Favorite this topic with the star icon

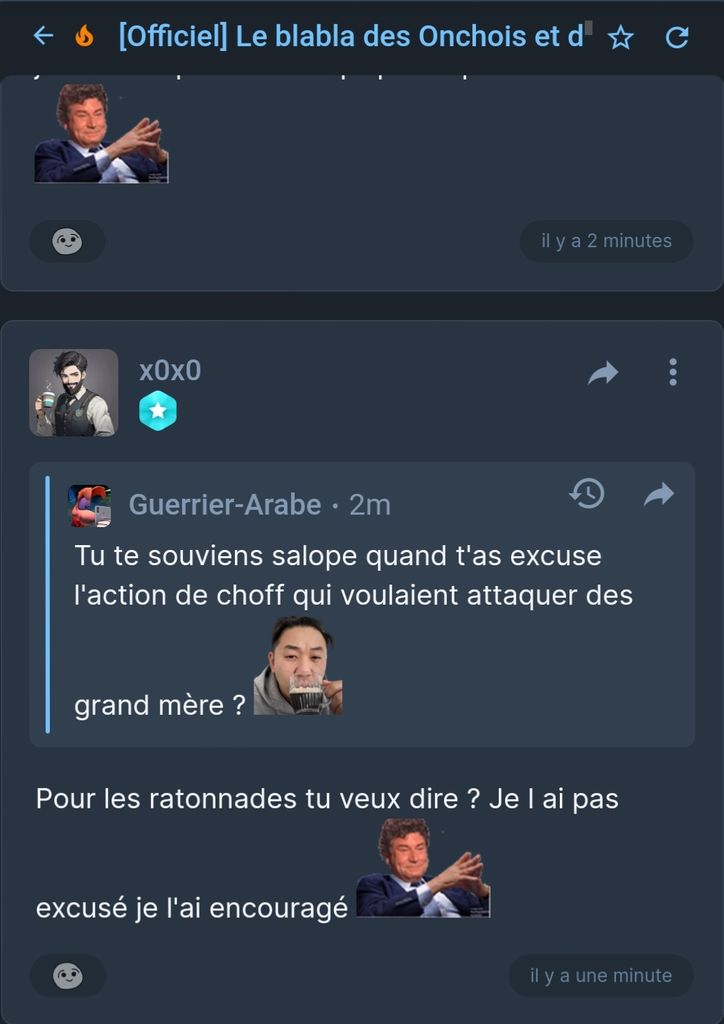click(x=621, y=38)
